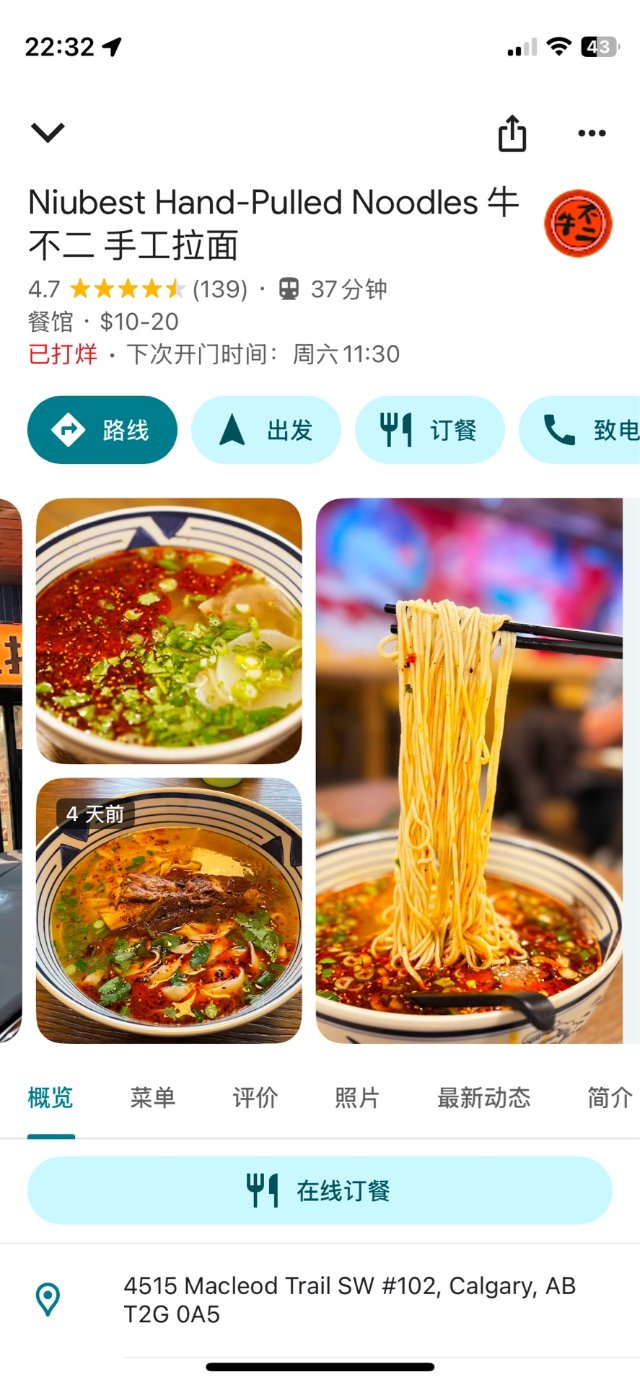Open the chili-oil noodle soup photo
Screen dimensions: 640x1385
click(x=169, y=630)
